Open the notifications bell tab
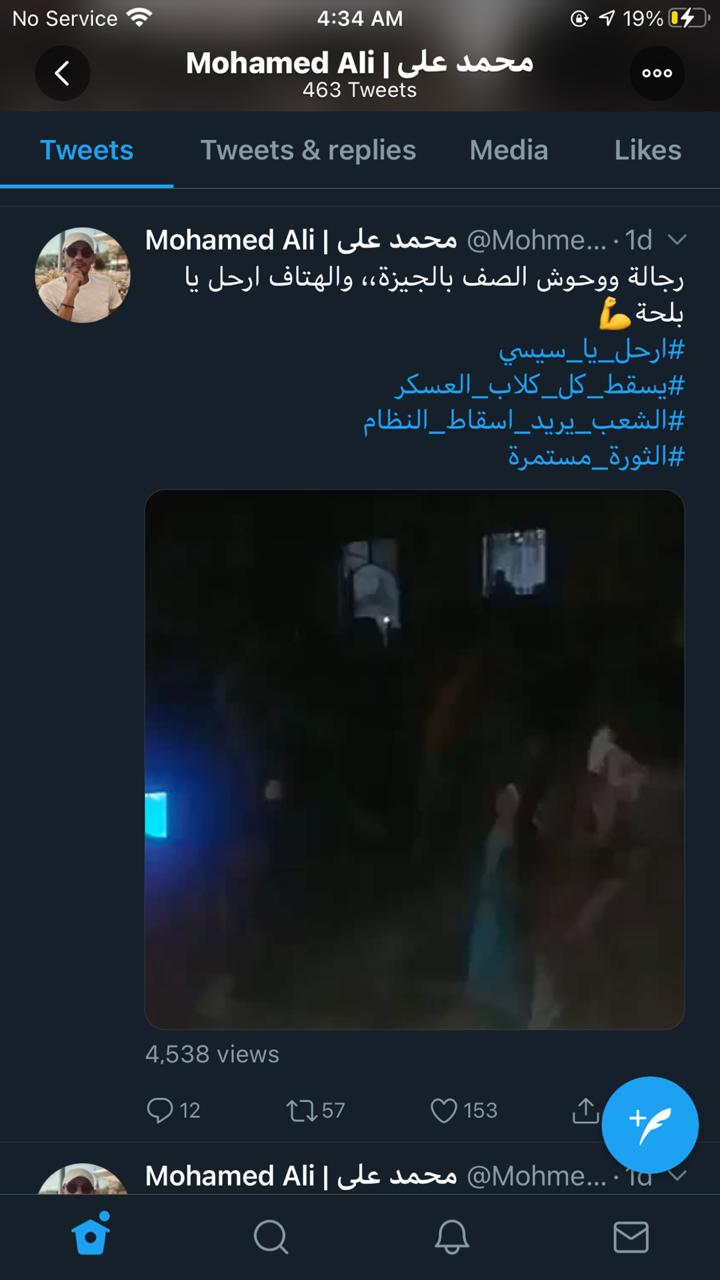Viewport: 720px width, 1280px height. click(x=452, y=1237)
